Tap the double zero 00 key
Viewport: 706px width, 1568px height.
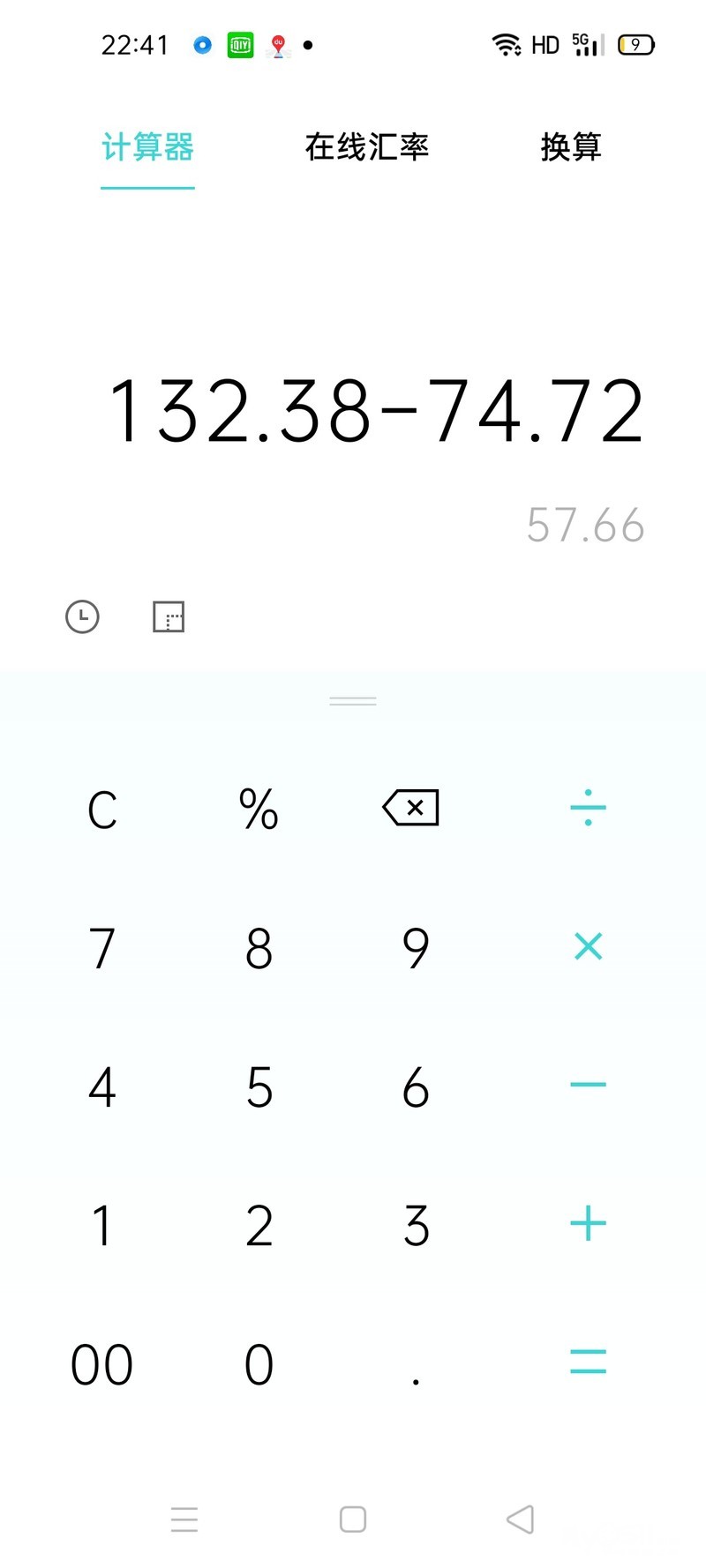(x=102, y=1364)
